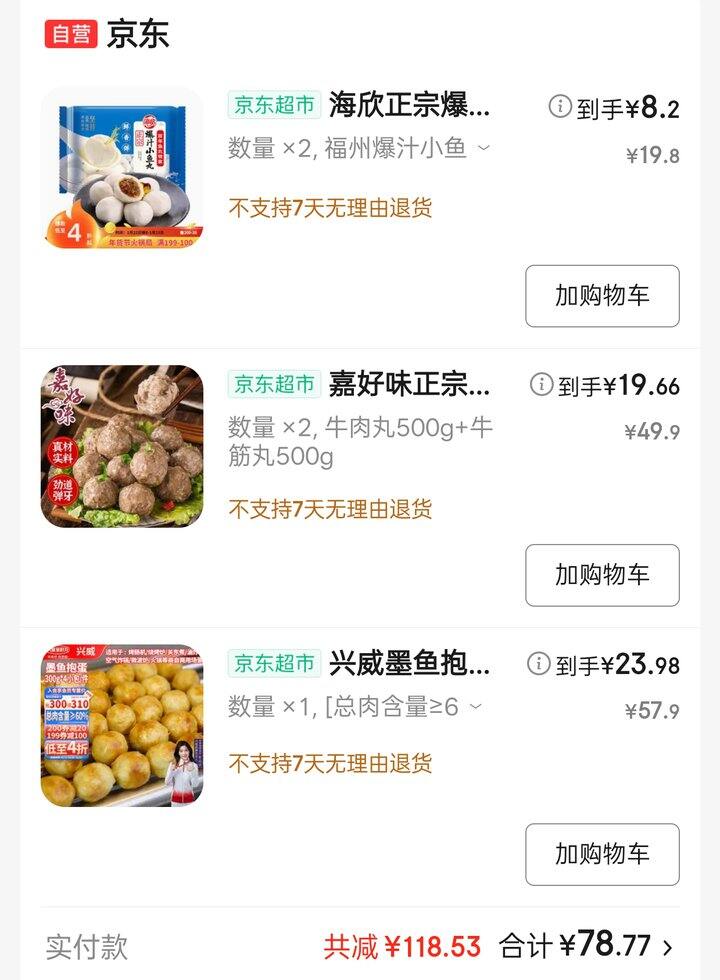Open 海欣 fish ball product image
This screenshot has width=720, height=980.
tap(122, 168)
